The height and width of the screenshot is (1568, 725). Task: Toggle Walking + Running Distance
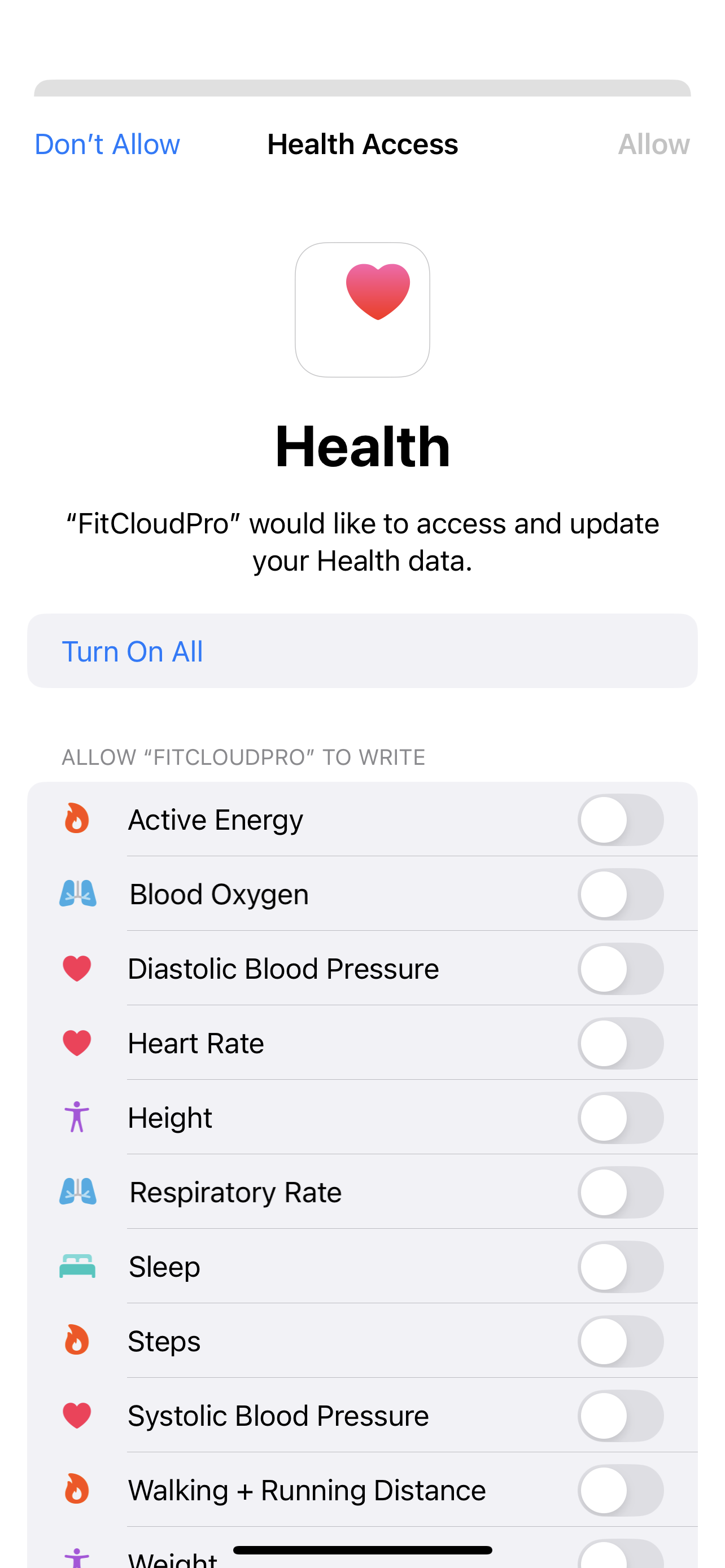(619, 1490)
